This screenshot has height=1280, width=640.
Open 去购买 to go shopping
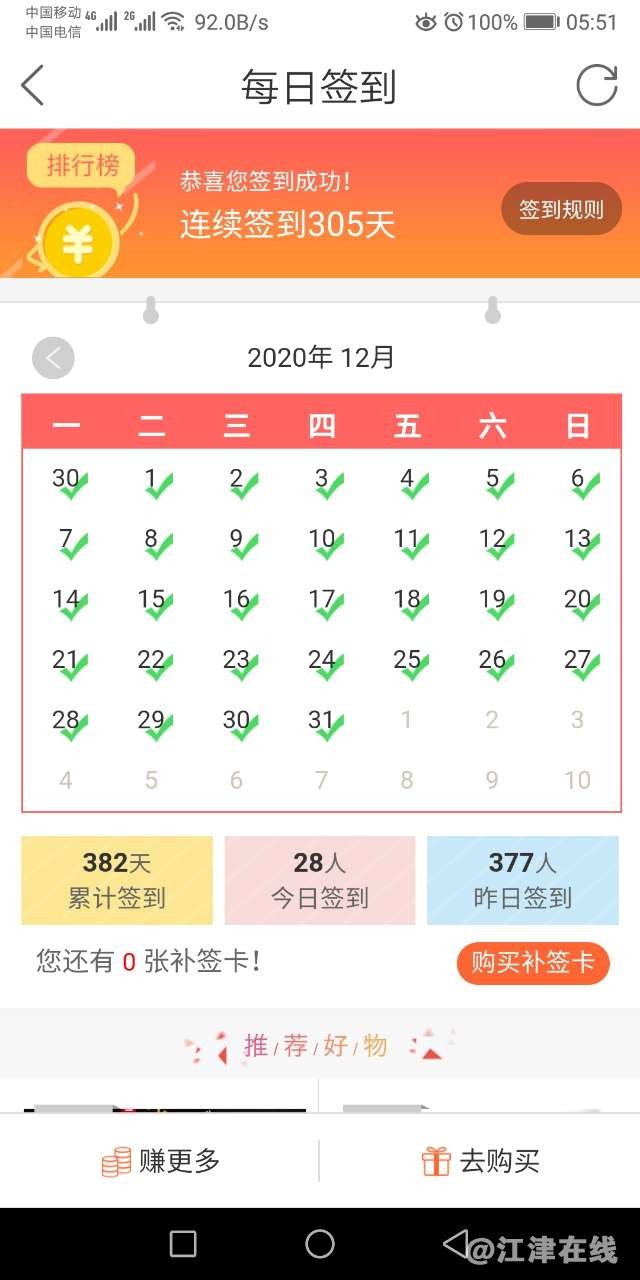pyautogui.click(x=480, y=1161)
